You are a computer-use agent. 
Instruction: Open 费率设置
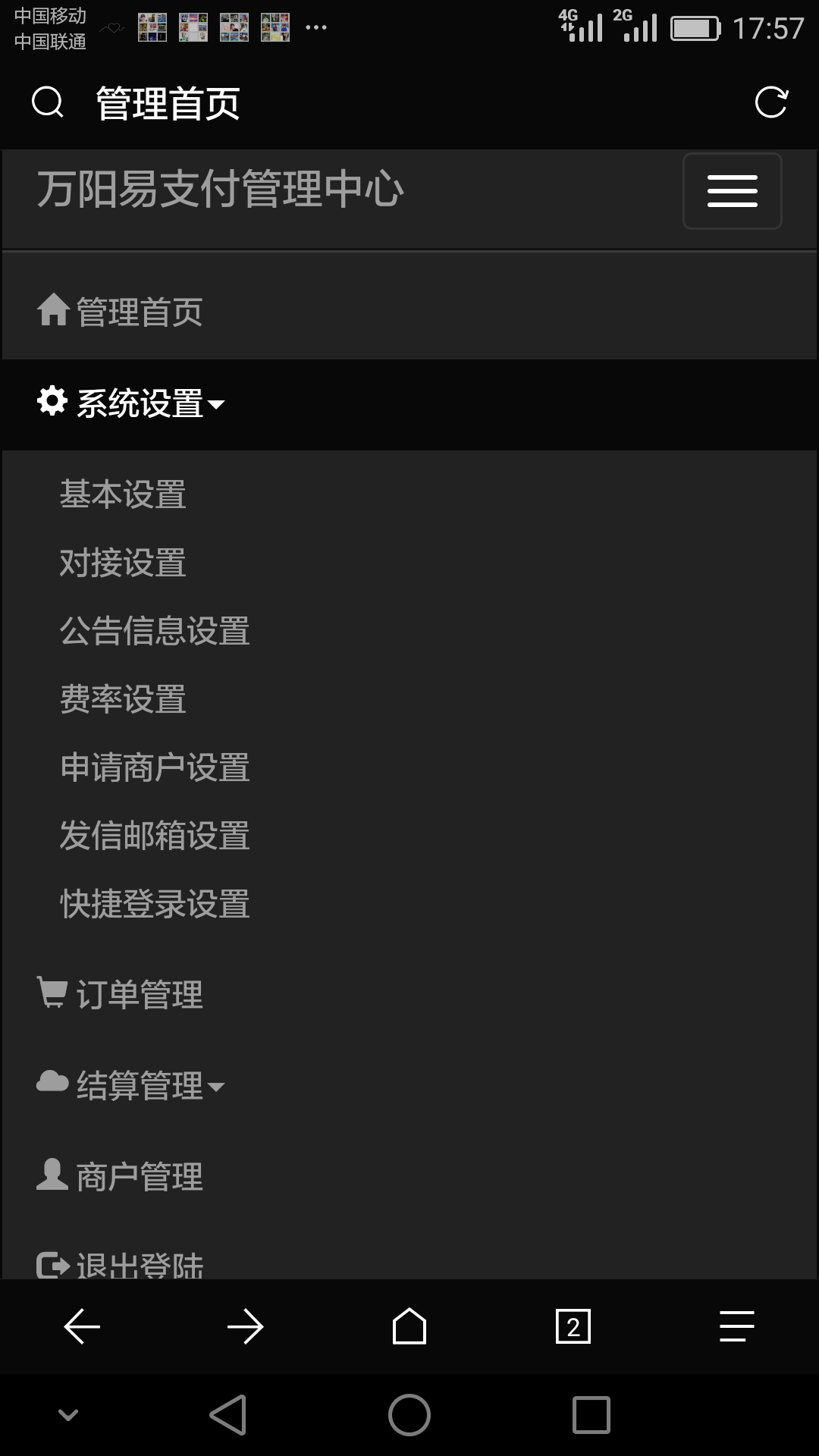tap(123, 699)
